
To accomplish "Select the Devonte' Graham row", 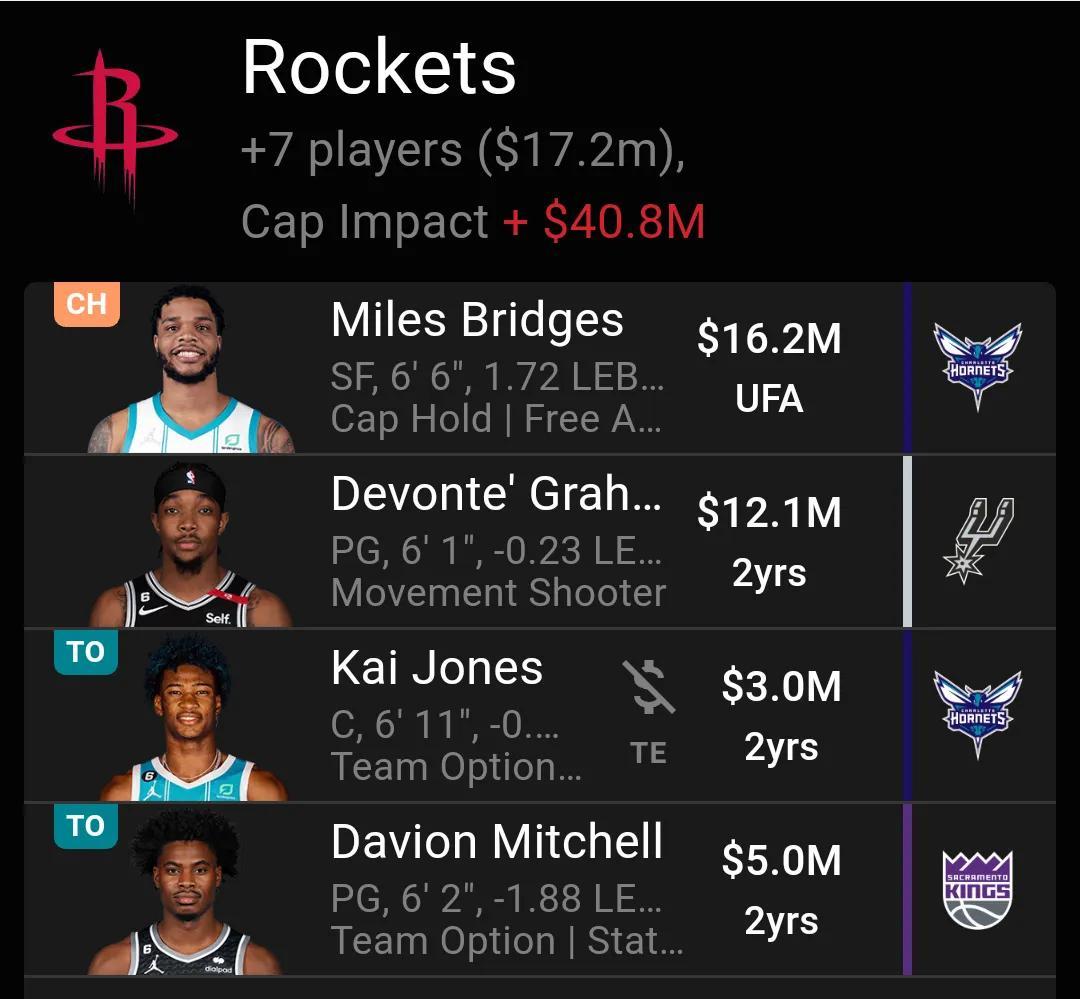I will (496, 541).
